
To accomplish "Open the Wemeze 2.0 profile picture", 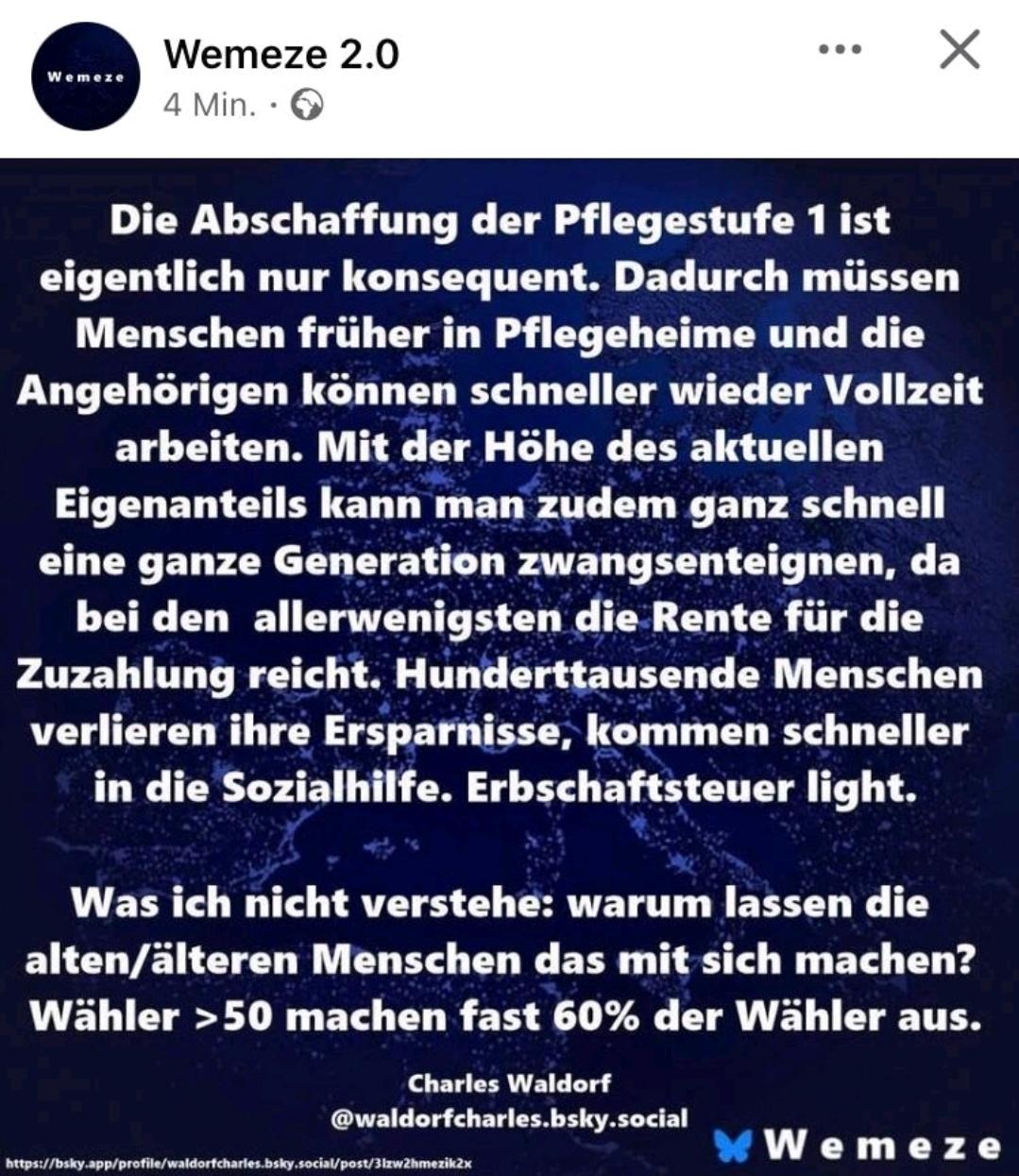I will (x=85, y=77).
